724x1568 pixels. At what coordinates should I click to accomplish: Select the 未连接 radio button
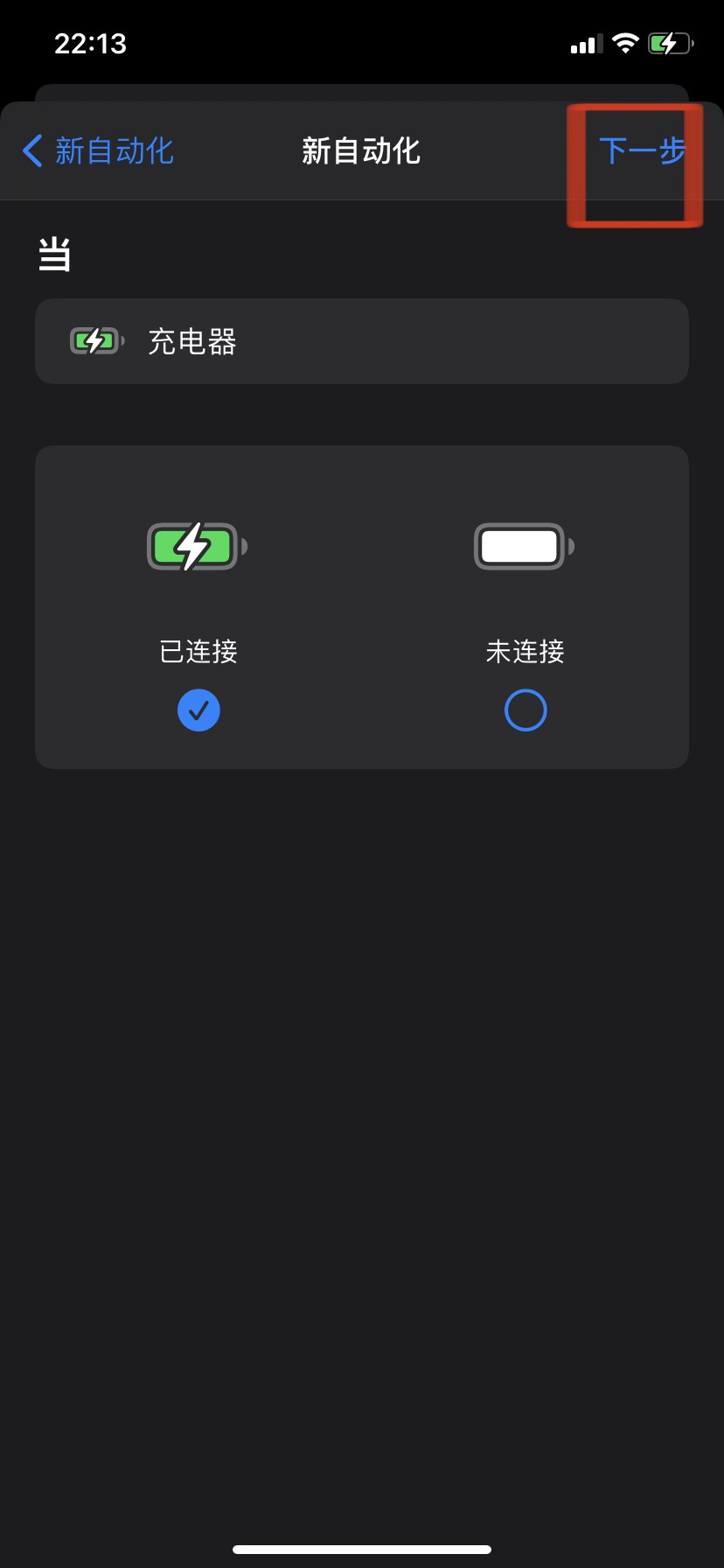pos(525,710)
